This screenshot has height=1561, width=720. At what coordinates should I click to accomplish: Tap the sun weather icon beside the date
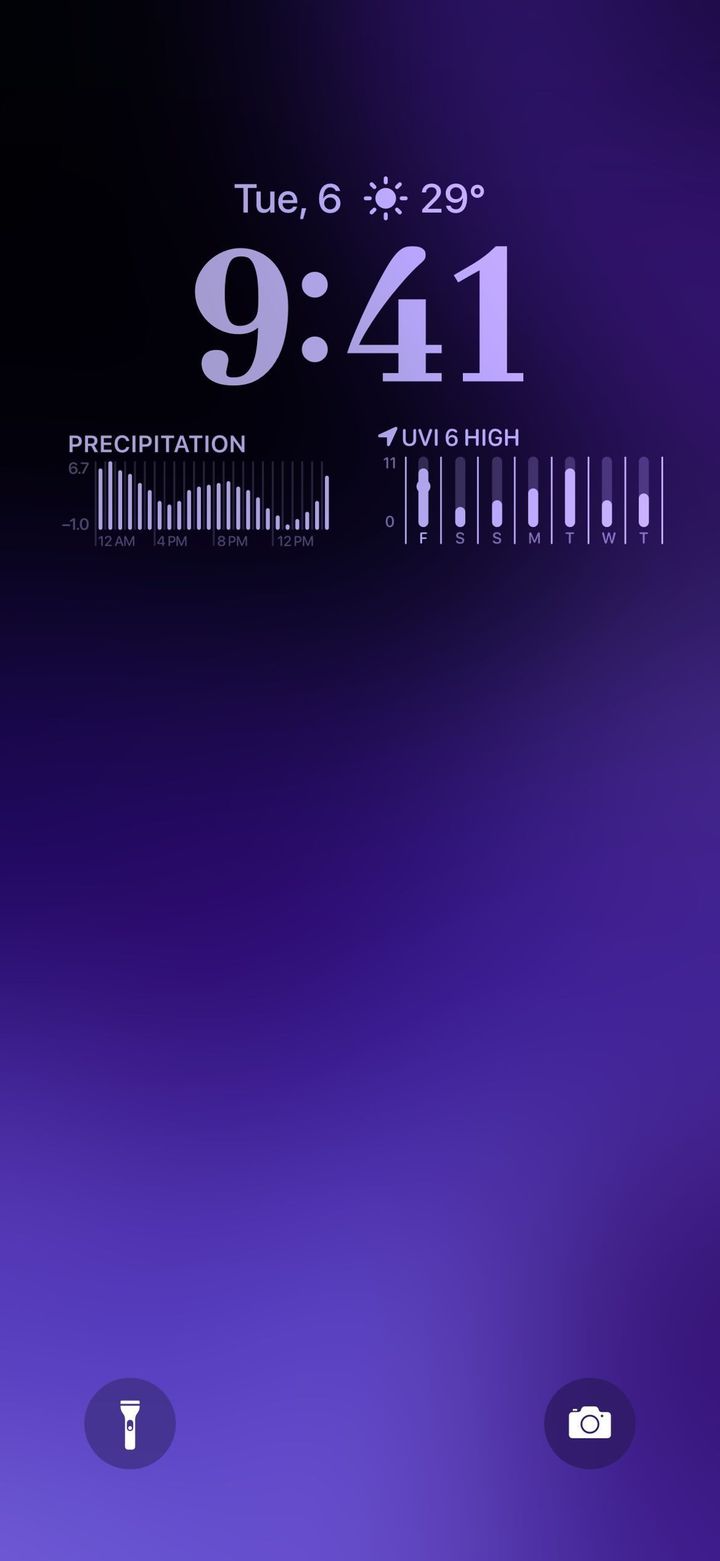tap(390, 198)
